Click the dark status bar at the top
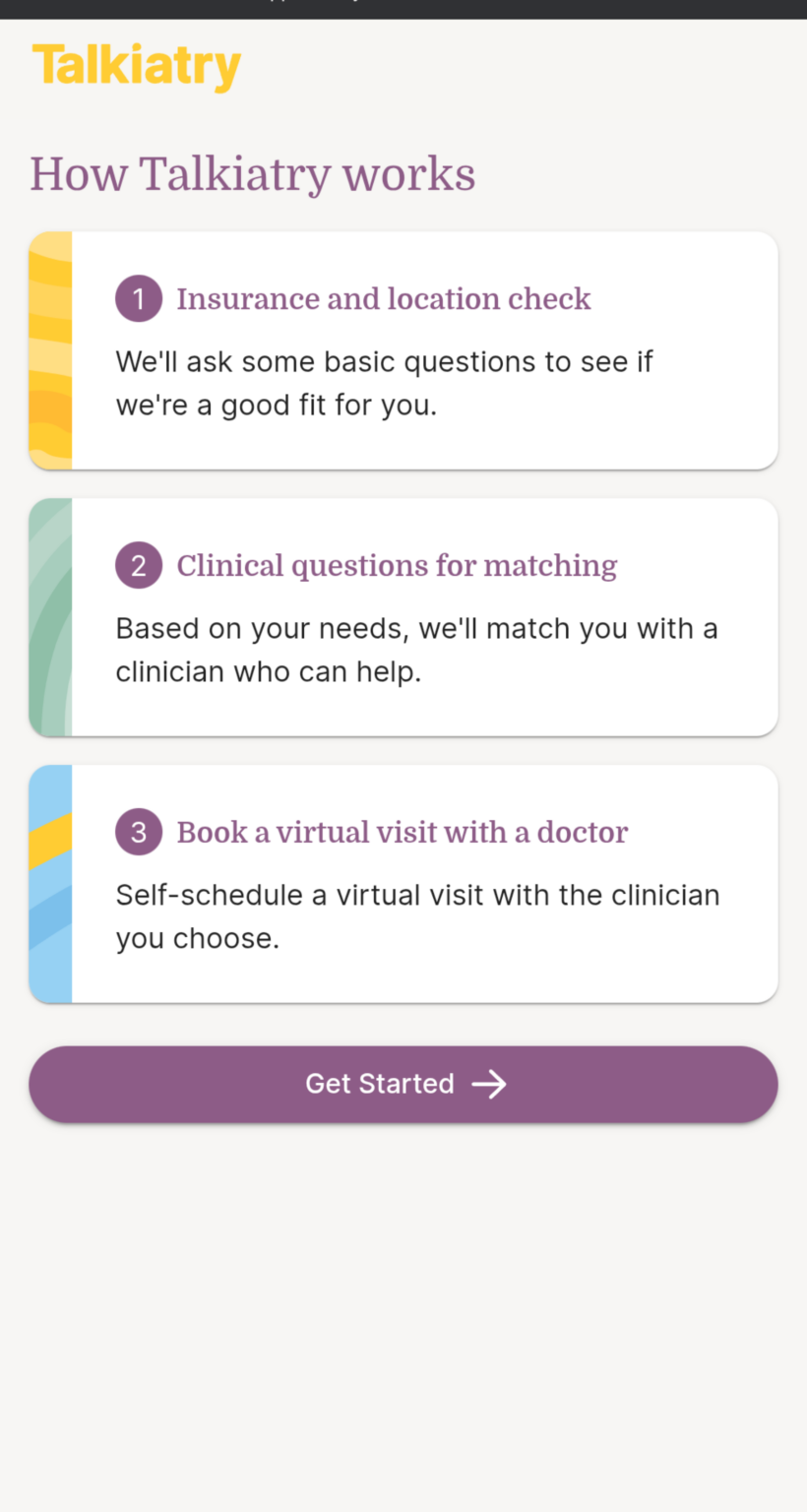The image size is (807, 1512). (x=403, y=8)
